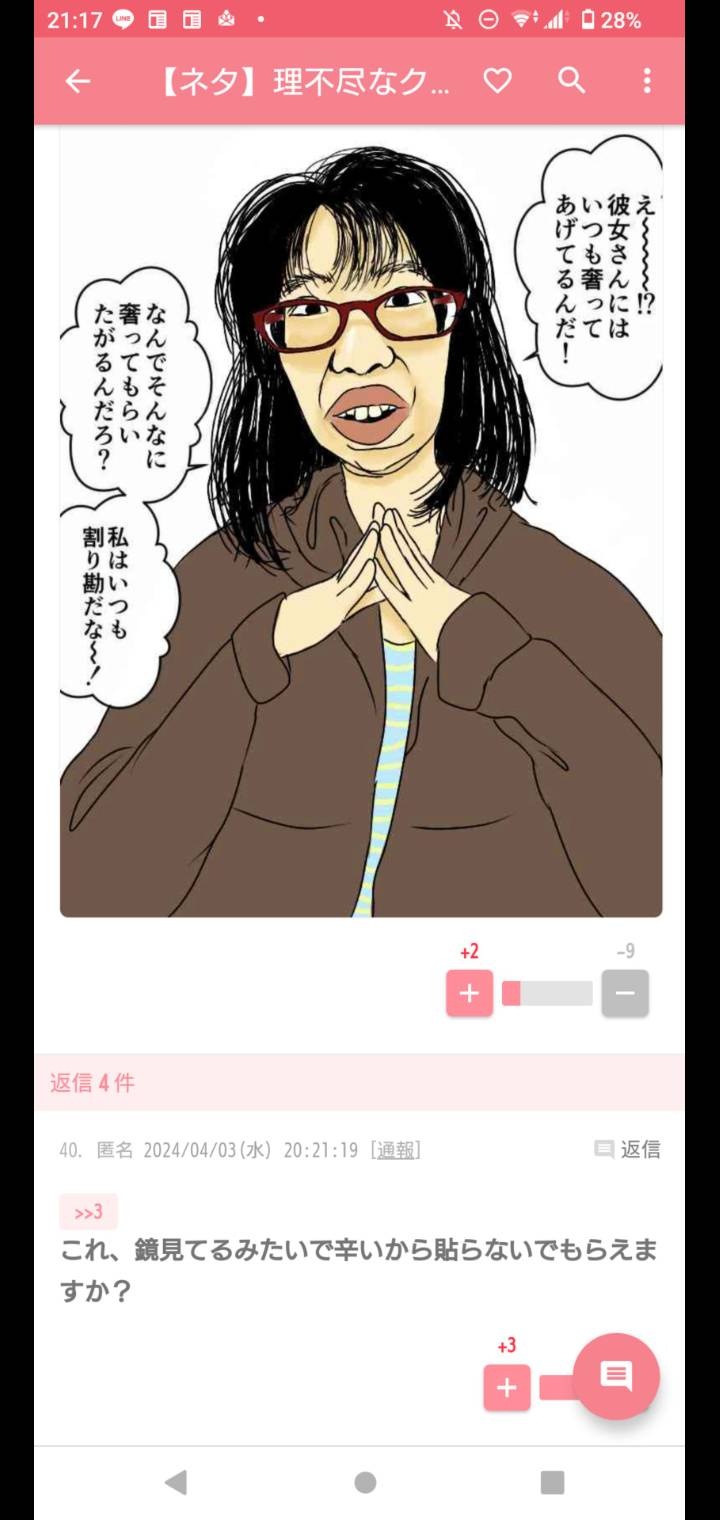Upvote comment 40 showing +3
720x1520 pixels.
coord(507,1387)
